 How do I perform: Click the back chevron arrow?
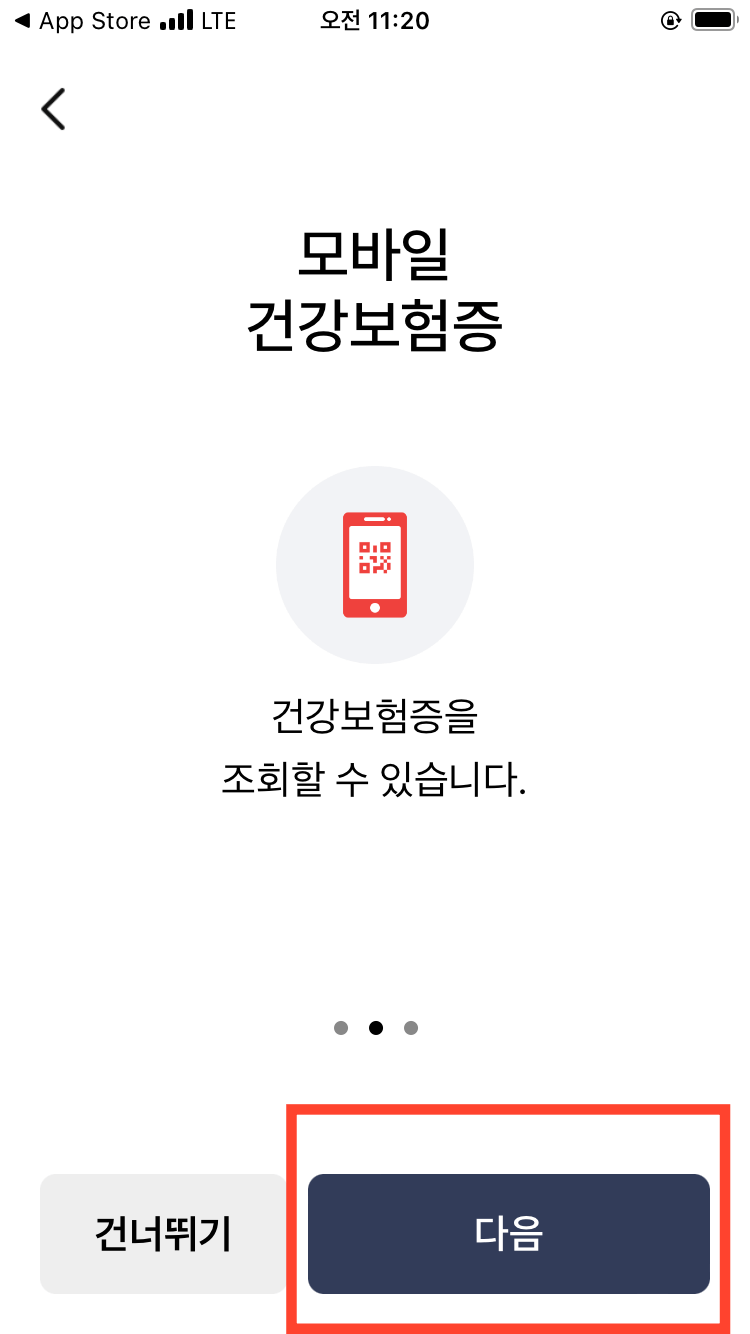pos(52,108)
